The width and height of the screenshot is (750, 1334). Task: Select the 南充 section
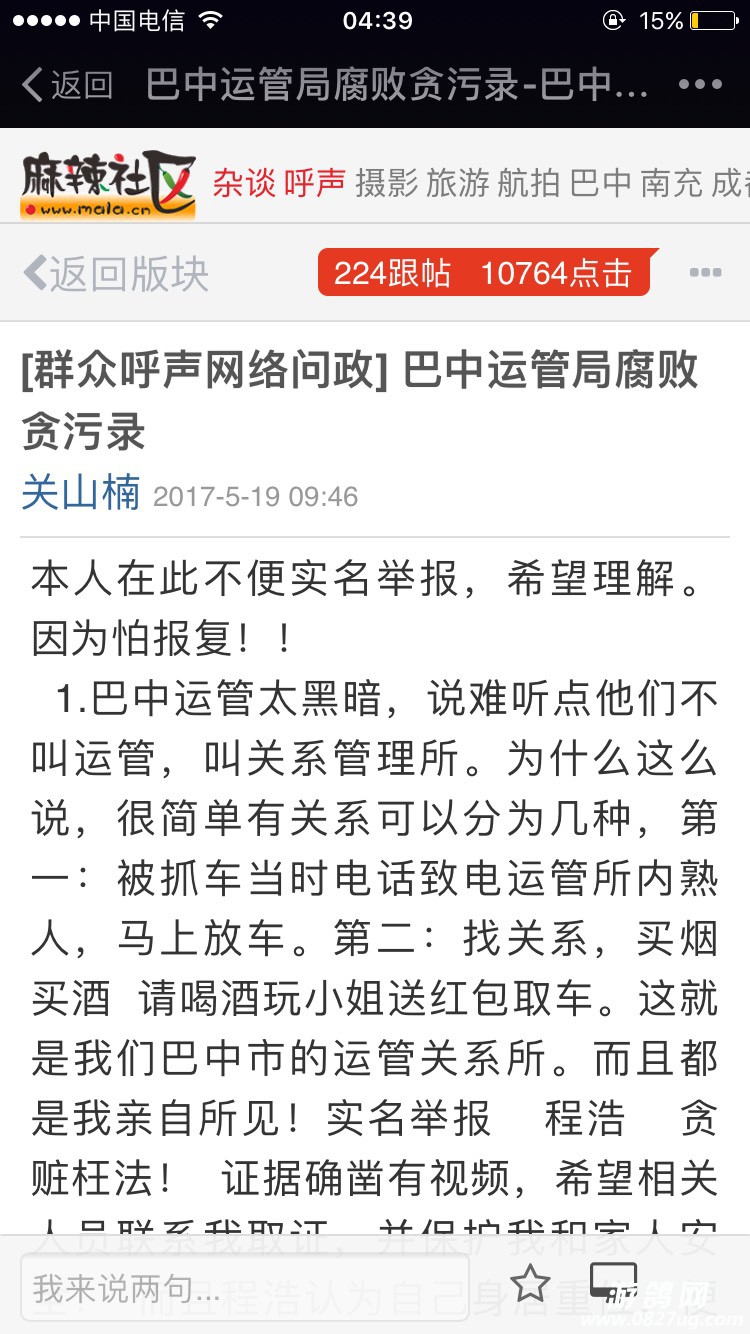[x=672, y=183]
